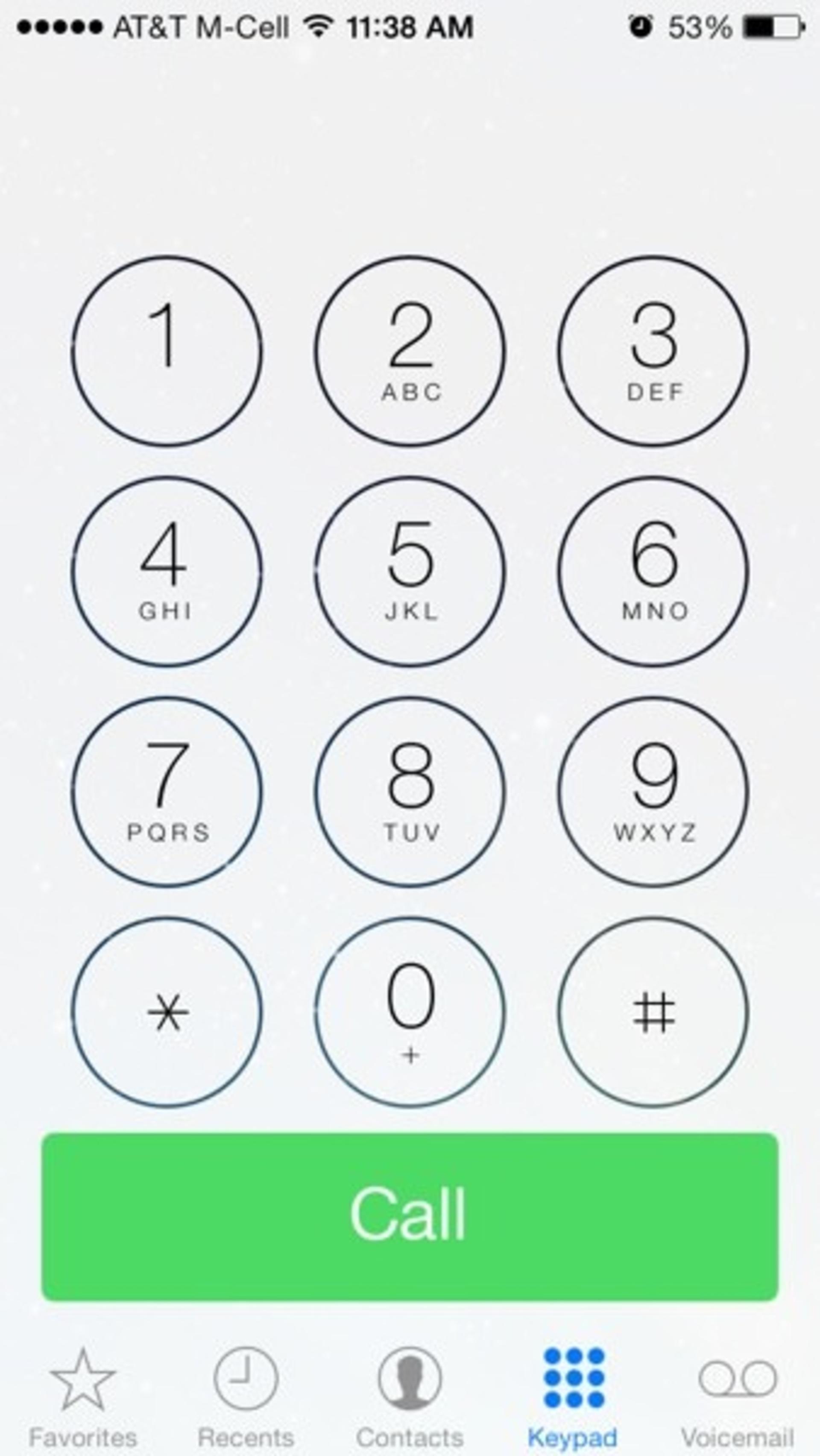The image size is (820, 1456).
Task: Dial the digit 1 key
Action: tap(167, 351)
